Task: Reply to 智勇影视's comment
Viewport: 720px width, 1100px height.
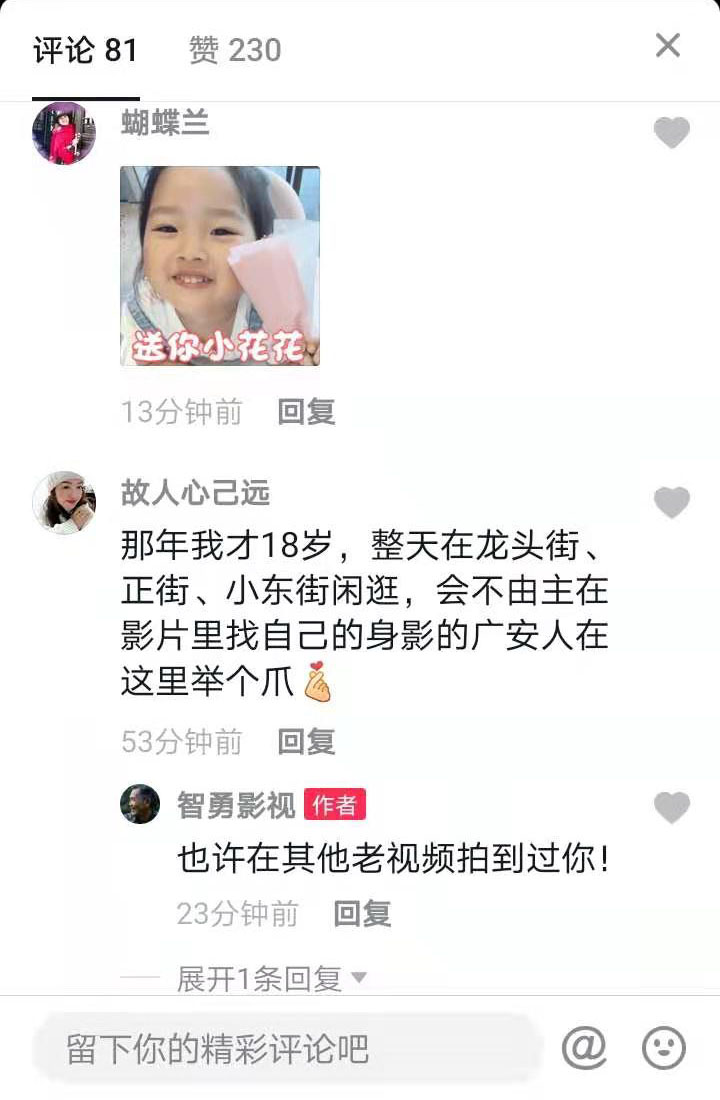Action: [x=362, y=914]
